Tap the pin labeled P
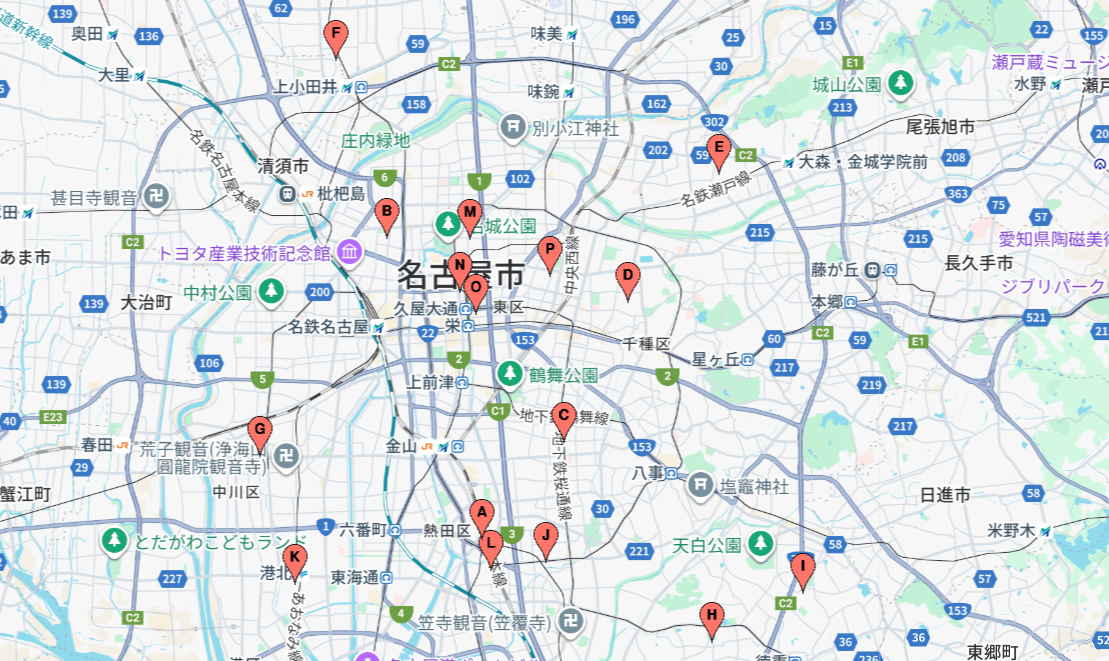Image resolution: width=1109 pixels, height=661 pixels. pyautogui.click(x=548, y=252)
